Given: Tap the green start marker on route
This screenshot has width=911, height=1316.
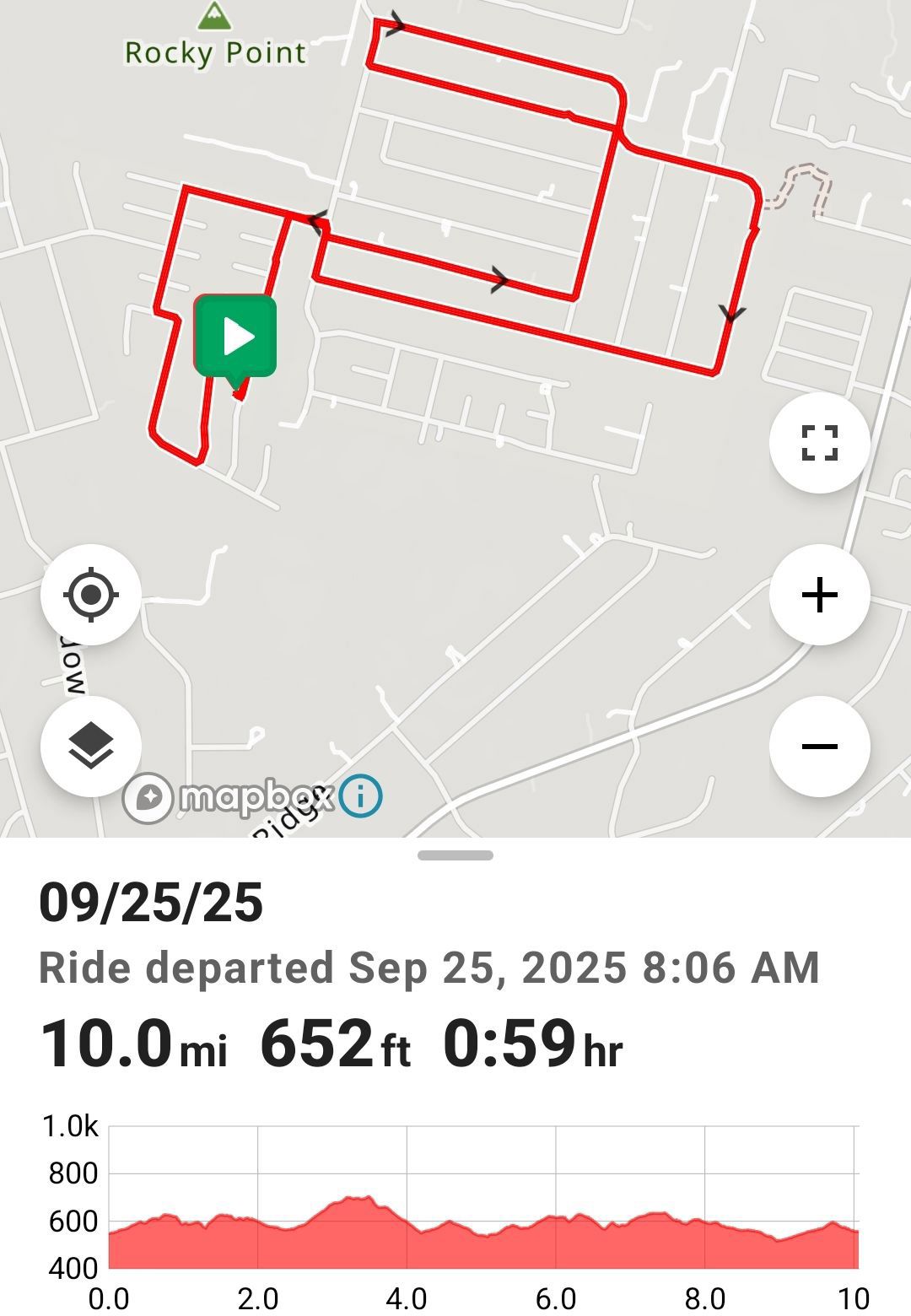Looking at the screenshot, I should coord(235,337).
